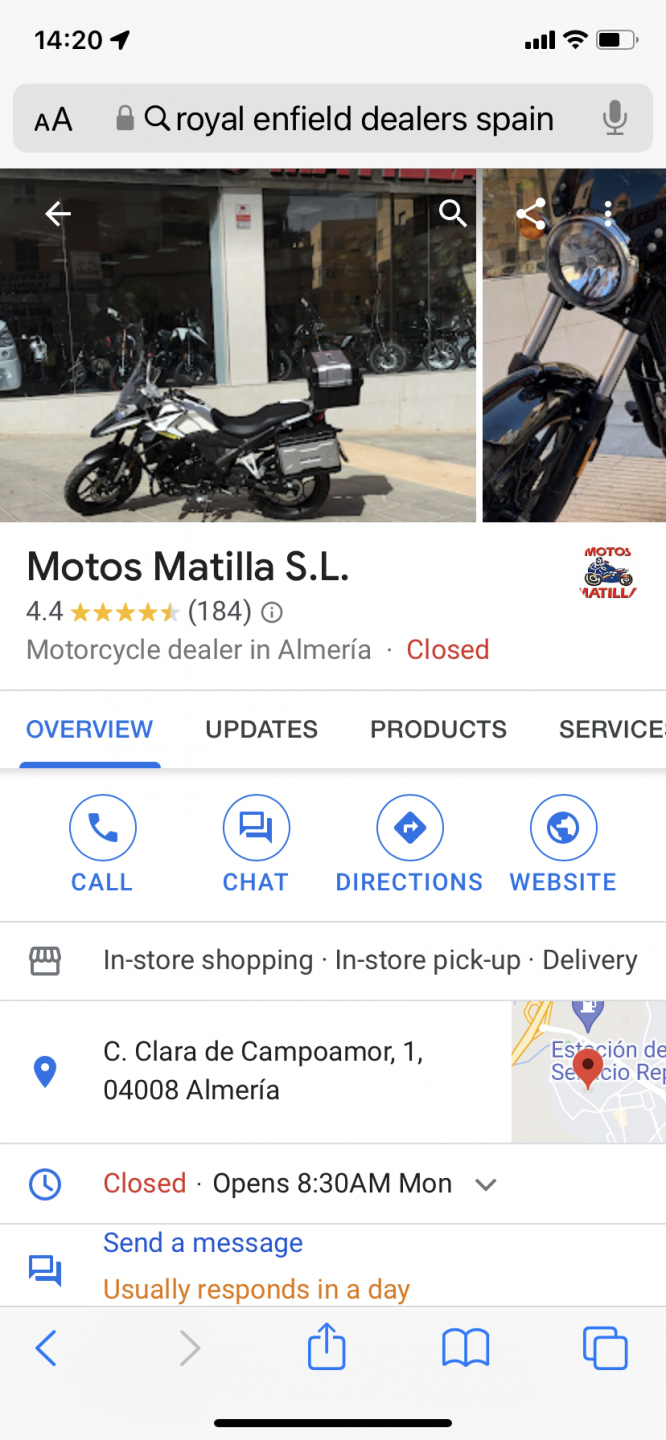Call Motos Matilla S.L.
Viewport: 666px width, 1440px height.
point(102,843)
